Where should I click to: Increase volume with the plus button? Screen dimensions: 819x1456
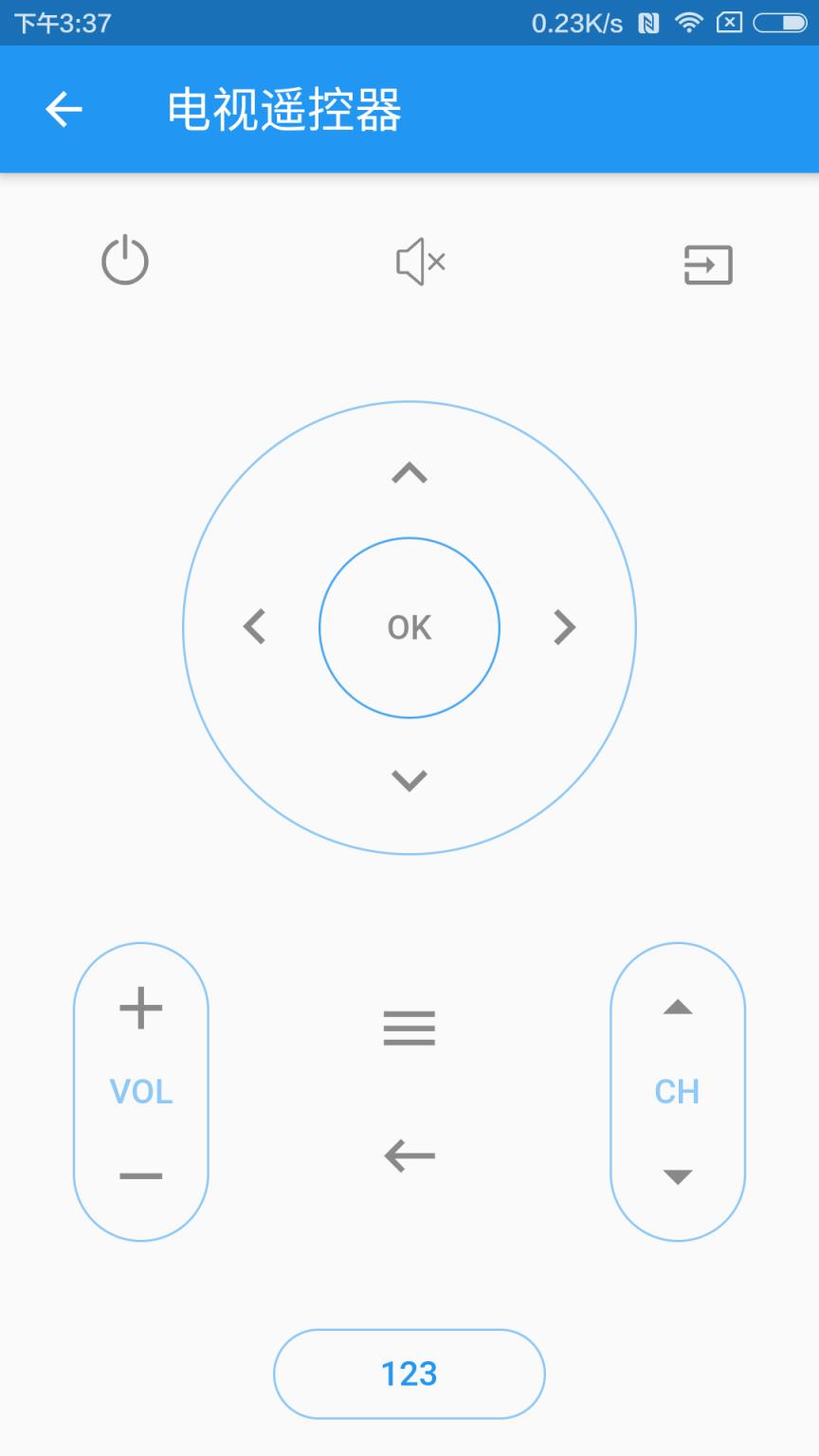point(141,1008)
